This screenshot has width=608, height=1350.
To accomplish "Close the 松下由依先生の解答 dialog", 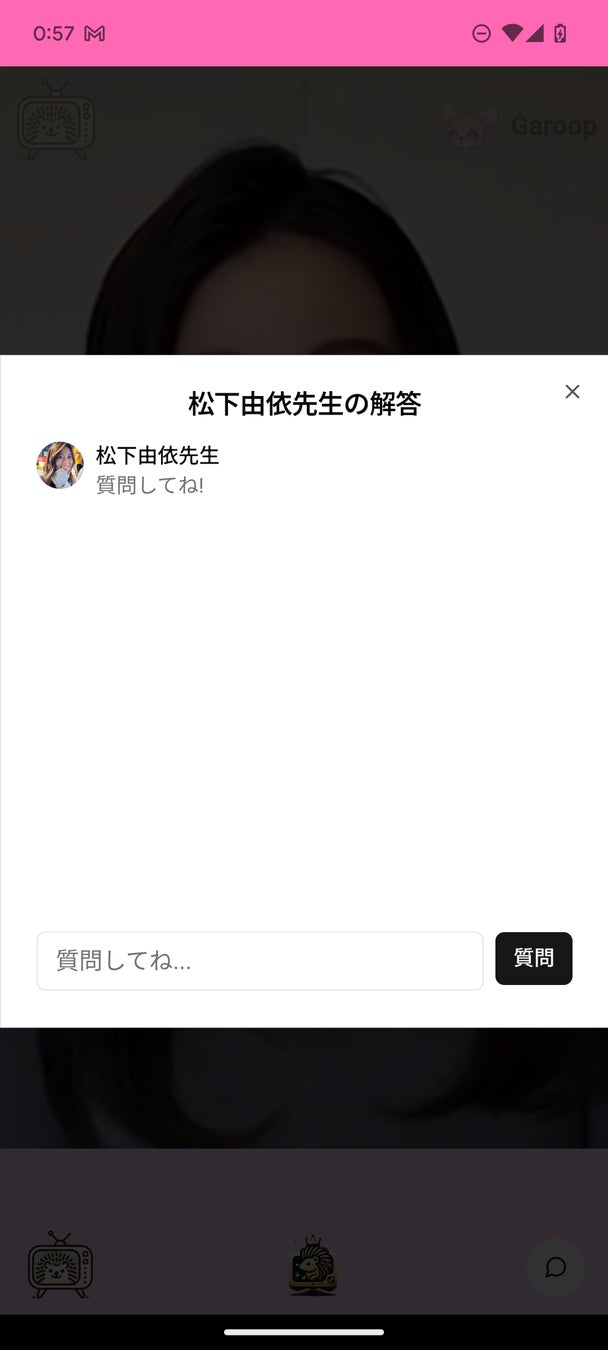I will pos(572,392).
